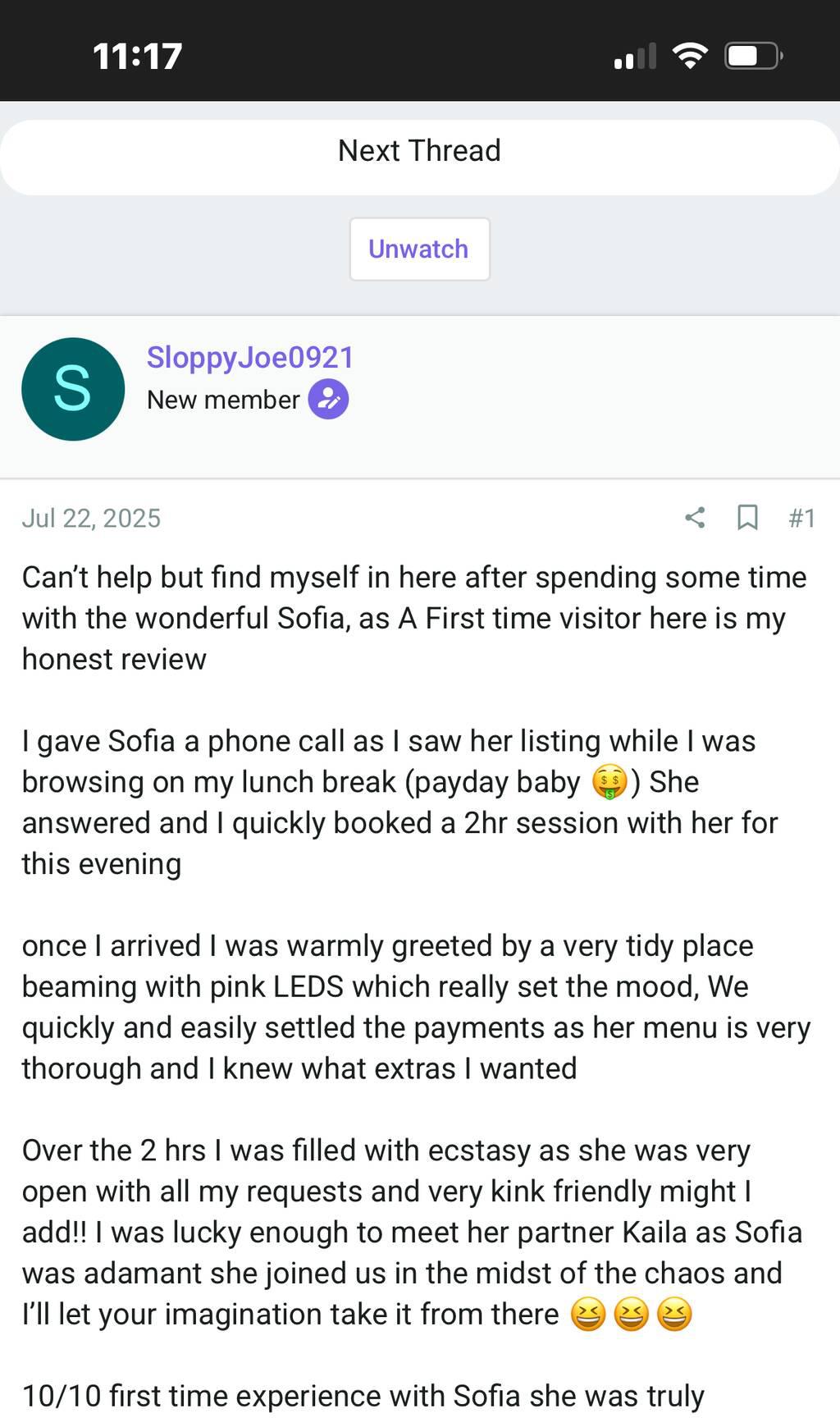The width and height of the screenshot is (840, 1418).
Task: Go to the Next Thread
Action: pos(419,152)
